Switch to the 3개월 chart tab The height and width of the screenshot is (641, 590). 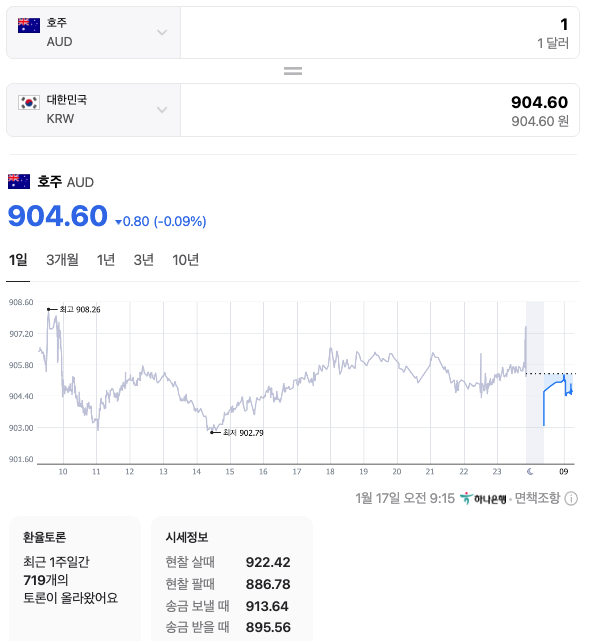(62, 260)
